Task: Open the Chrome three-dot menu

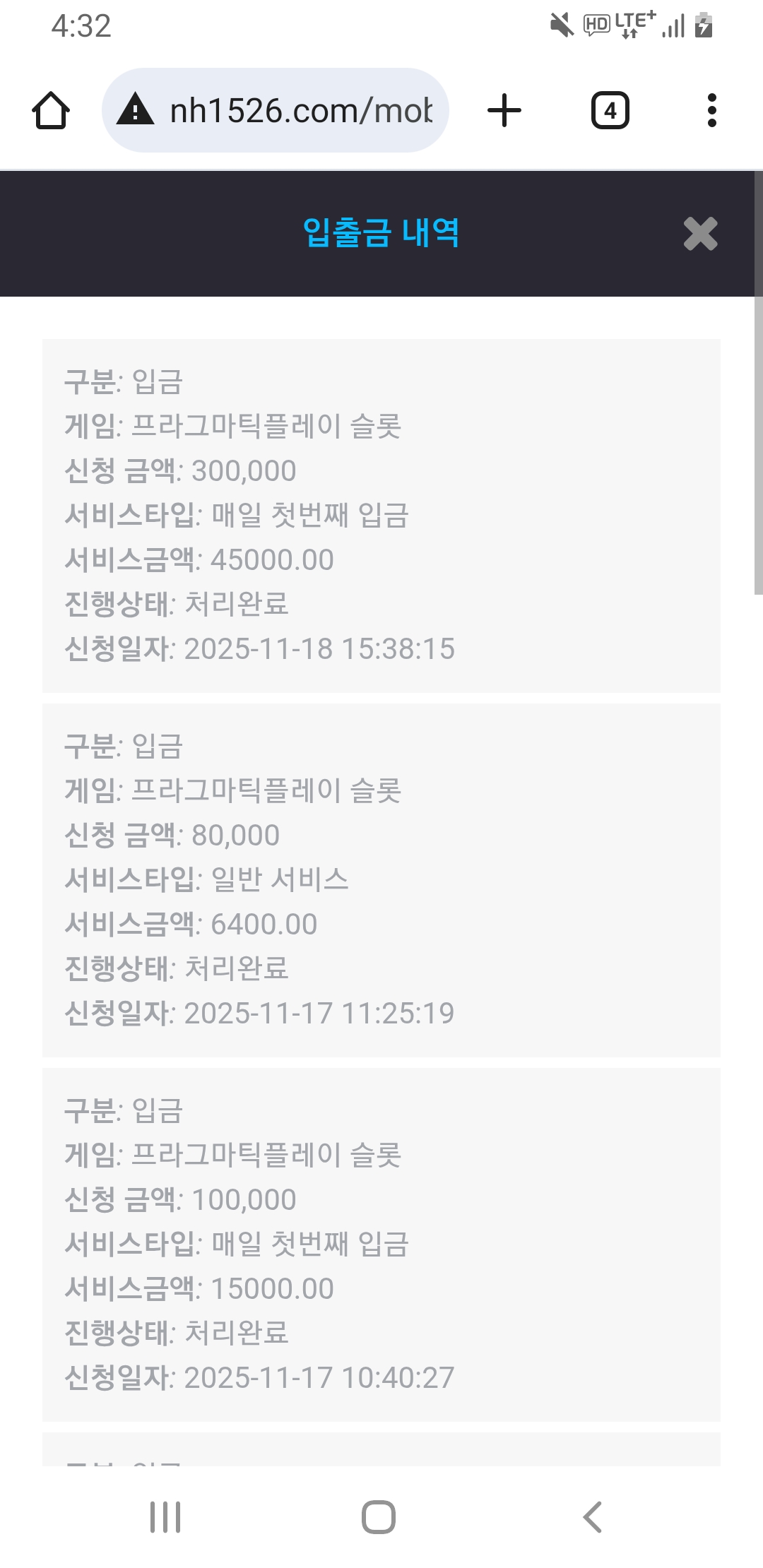Action: pos(711,109)
